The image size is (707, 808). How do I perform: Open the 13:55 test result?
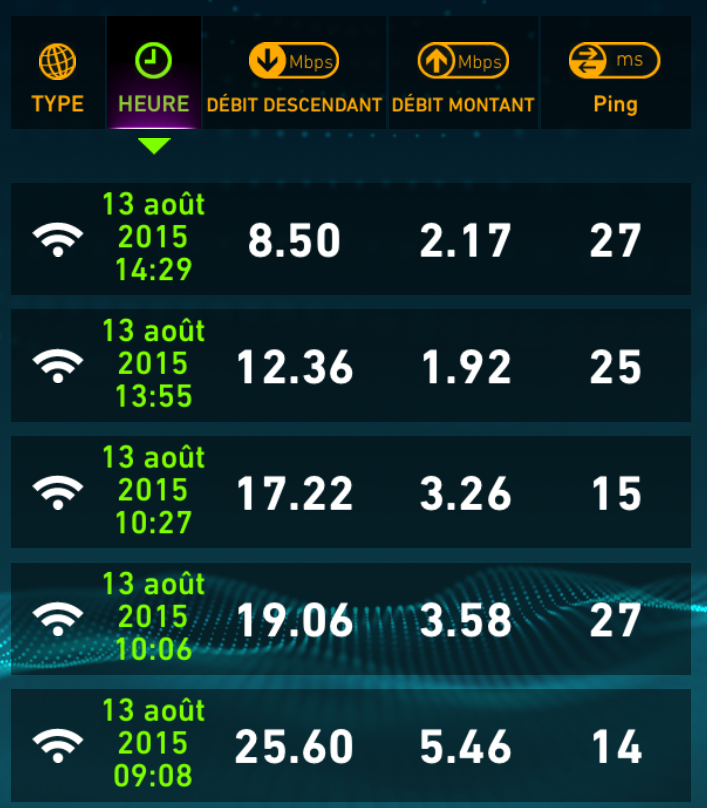click(x=351, y=365)
